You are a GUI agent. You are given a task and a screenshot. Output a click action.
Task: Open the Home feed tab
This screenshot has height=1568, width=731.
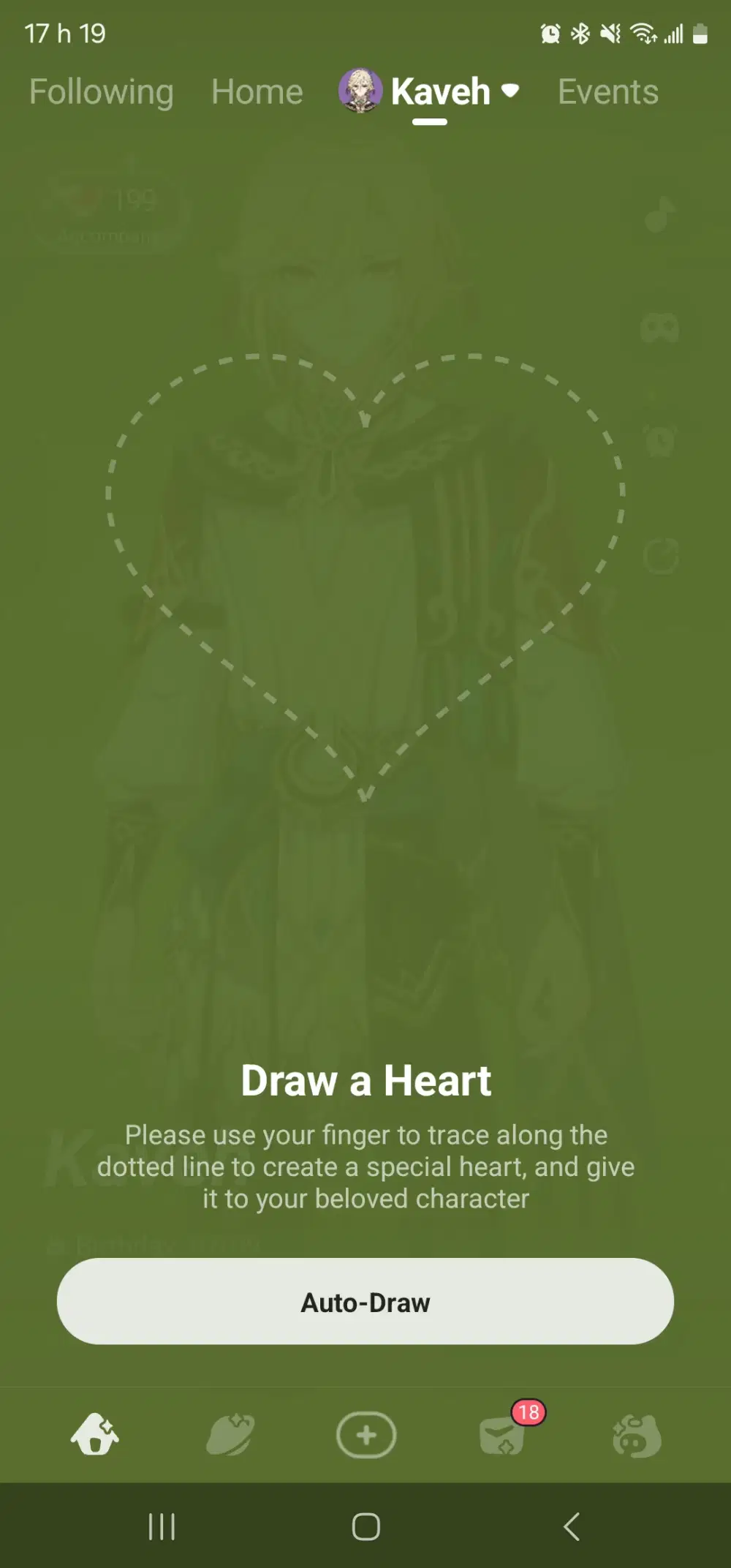tap(257, 91)
